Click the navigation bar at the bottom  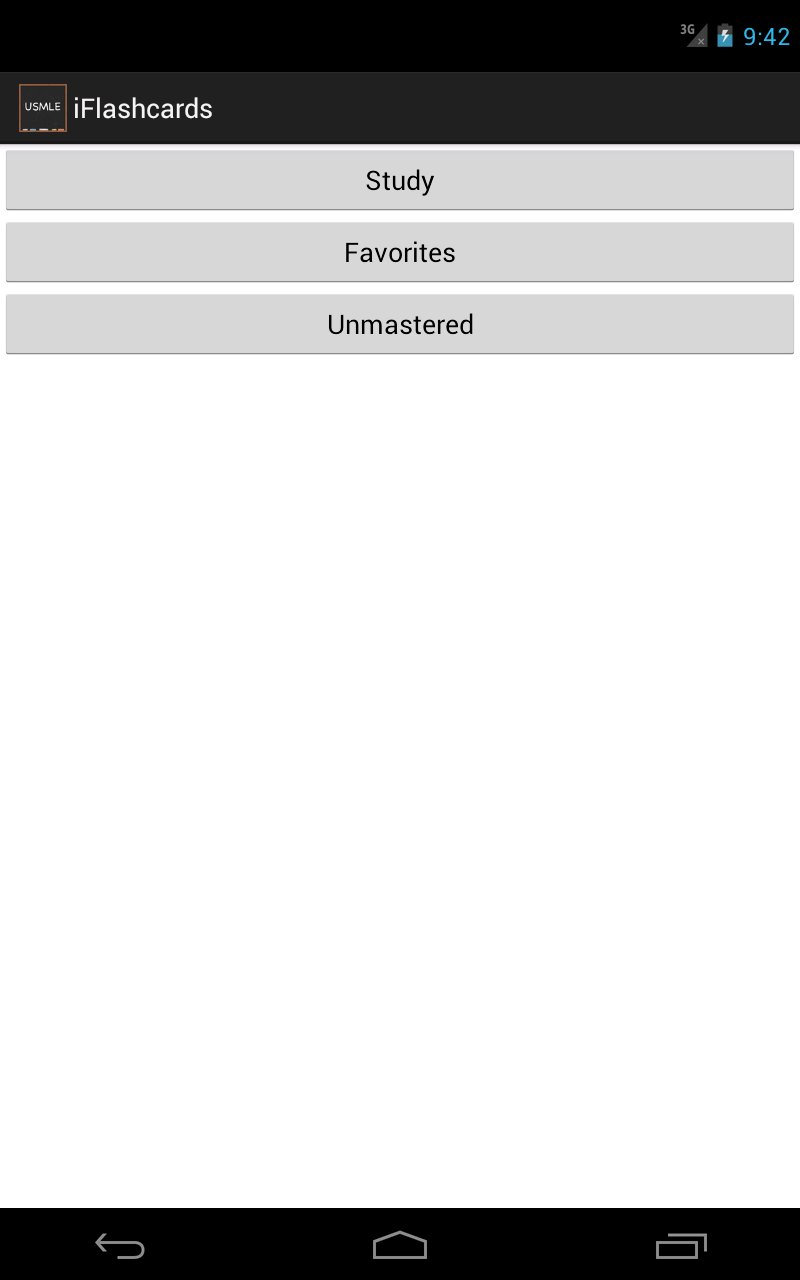(400, 1245)
